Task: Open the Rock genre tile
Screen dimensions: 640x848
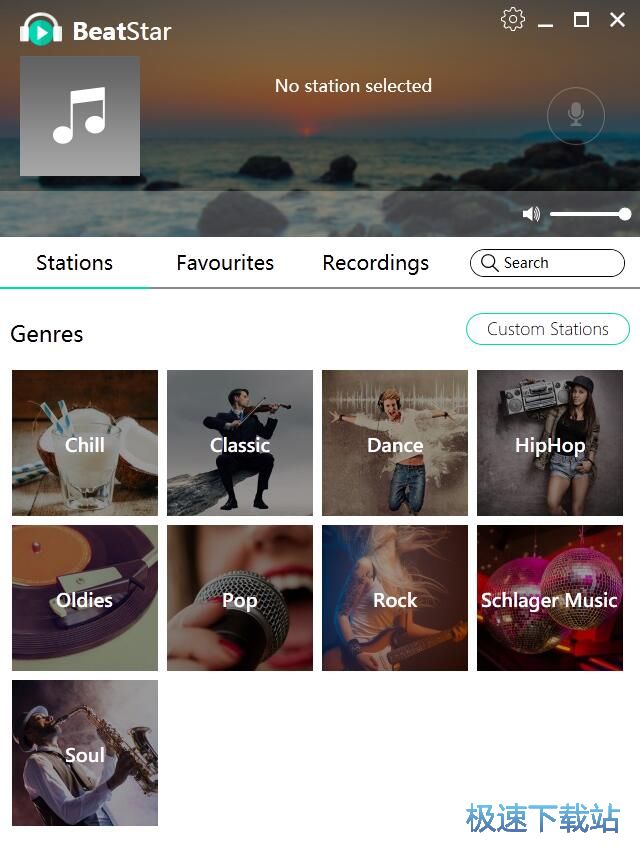Action: tap(395, 598)
